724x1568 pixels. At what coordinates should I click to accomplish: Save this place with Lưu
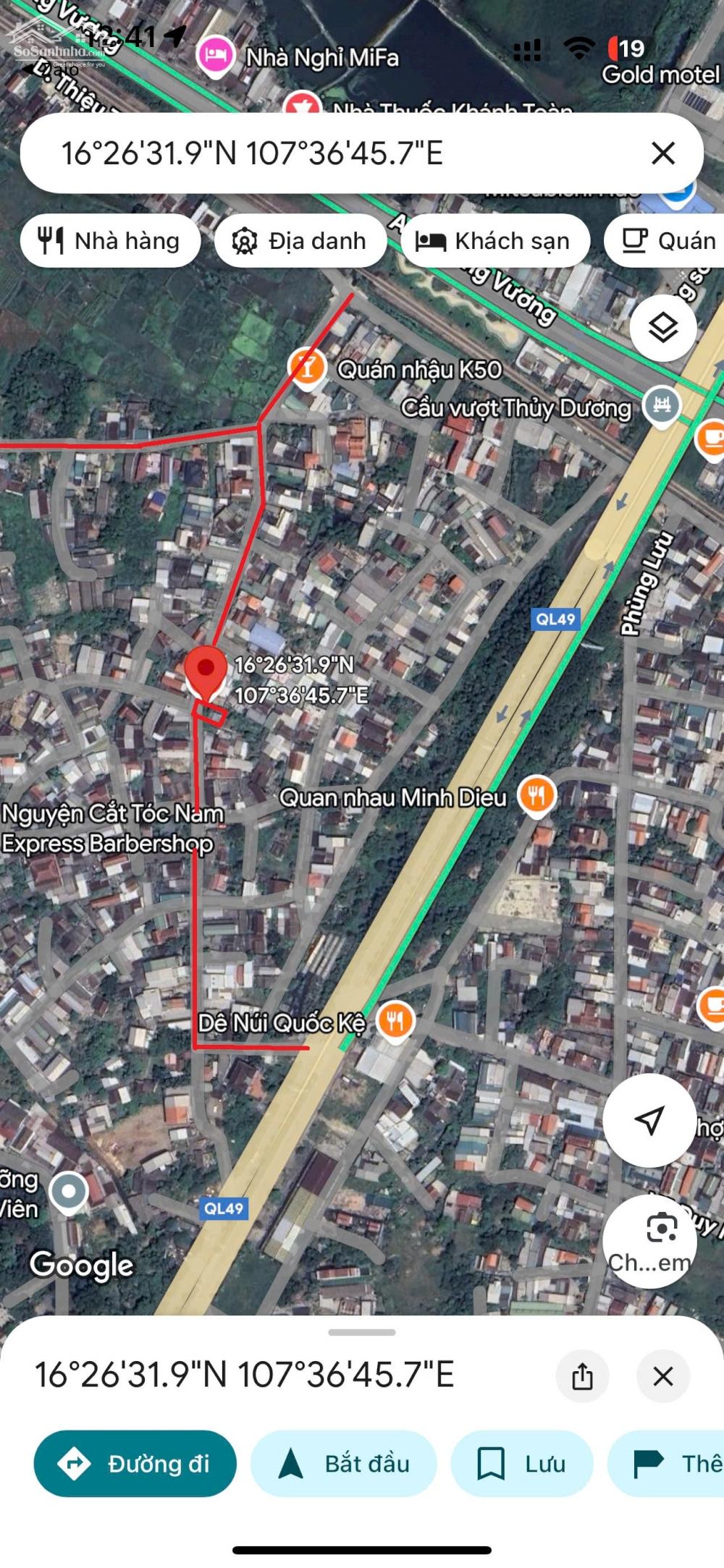[522, 1463]
